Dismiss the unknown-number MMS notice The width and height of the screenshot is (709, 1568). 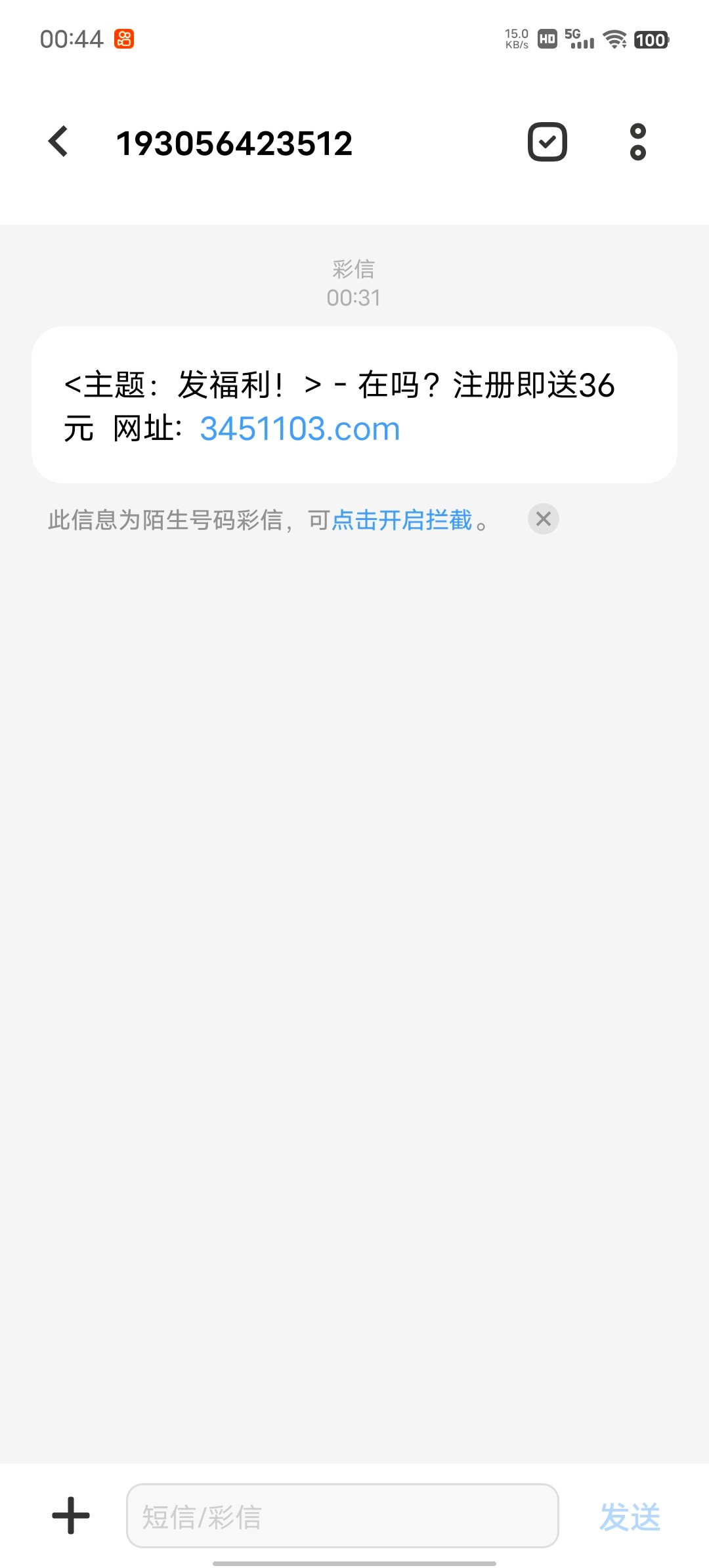click(x=544, y=519)
